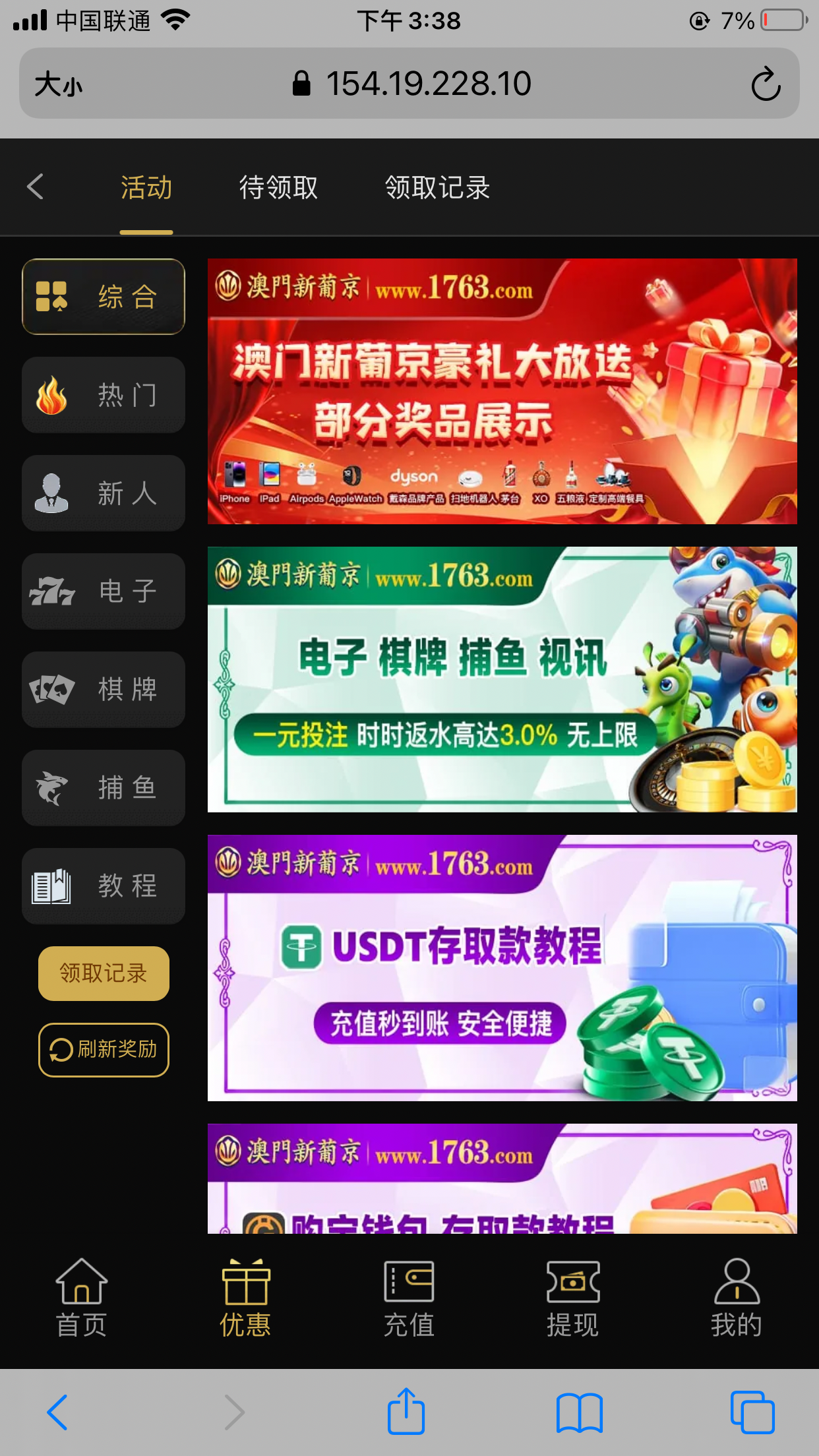Go to the 首页 tab

click(x=81, y=1298)
